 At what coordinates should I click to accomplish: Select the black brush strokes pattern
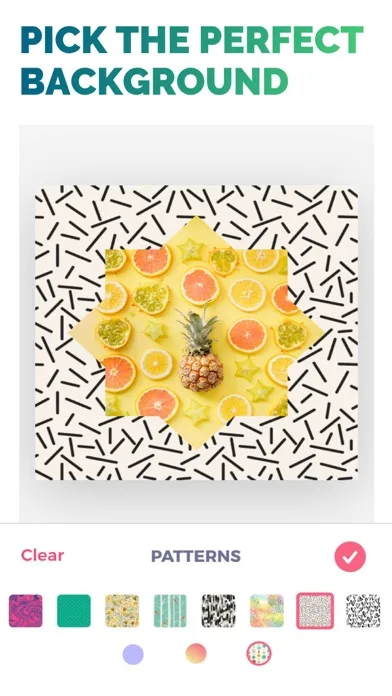(218, 611)
